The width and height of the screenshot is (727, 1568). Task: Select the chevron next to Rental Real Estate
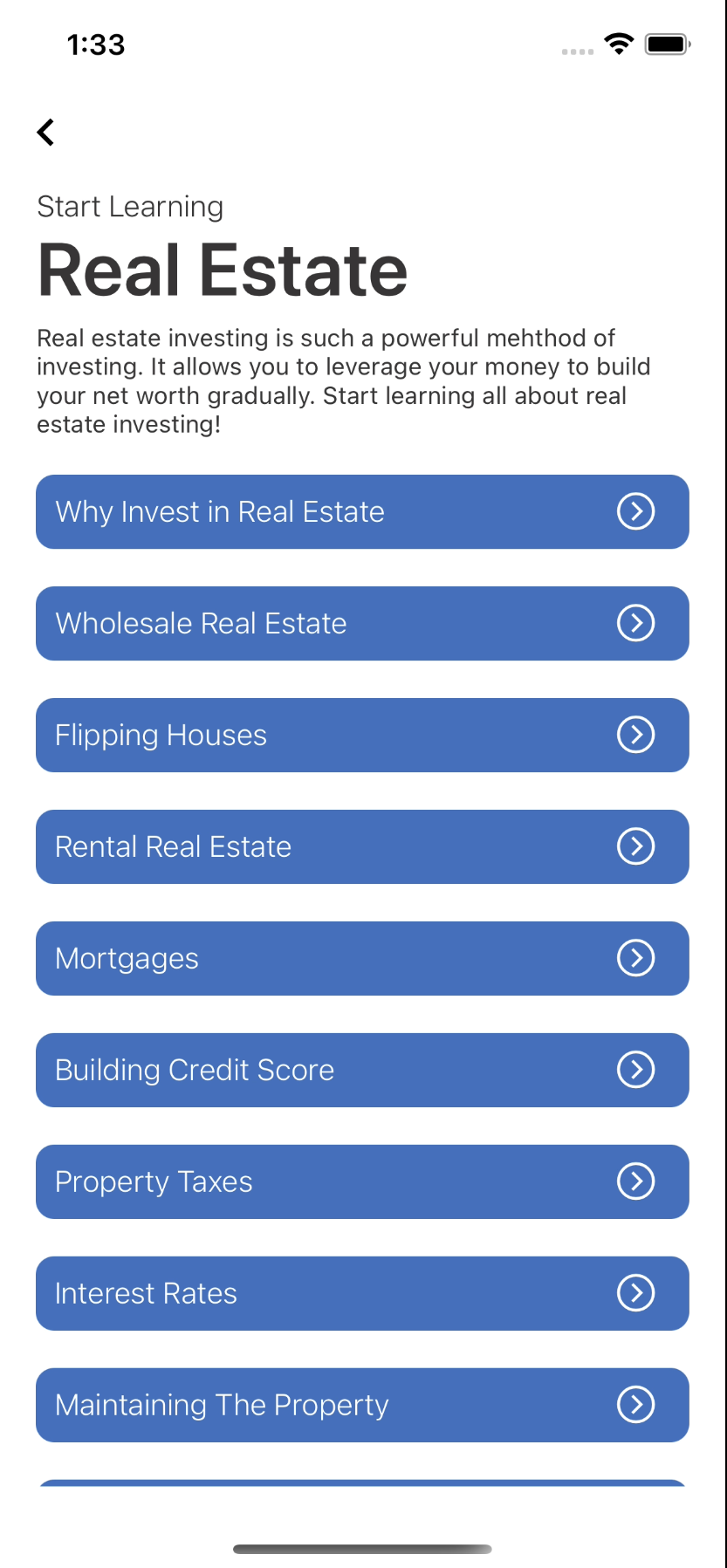635,846
